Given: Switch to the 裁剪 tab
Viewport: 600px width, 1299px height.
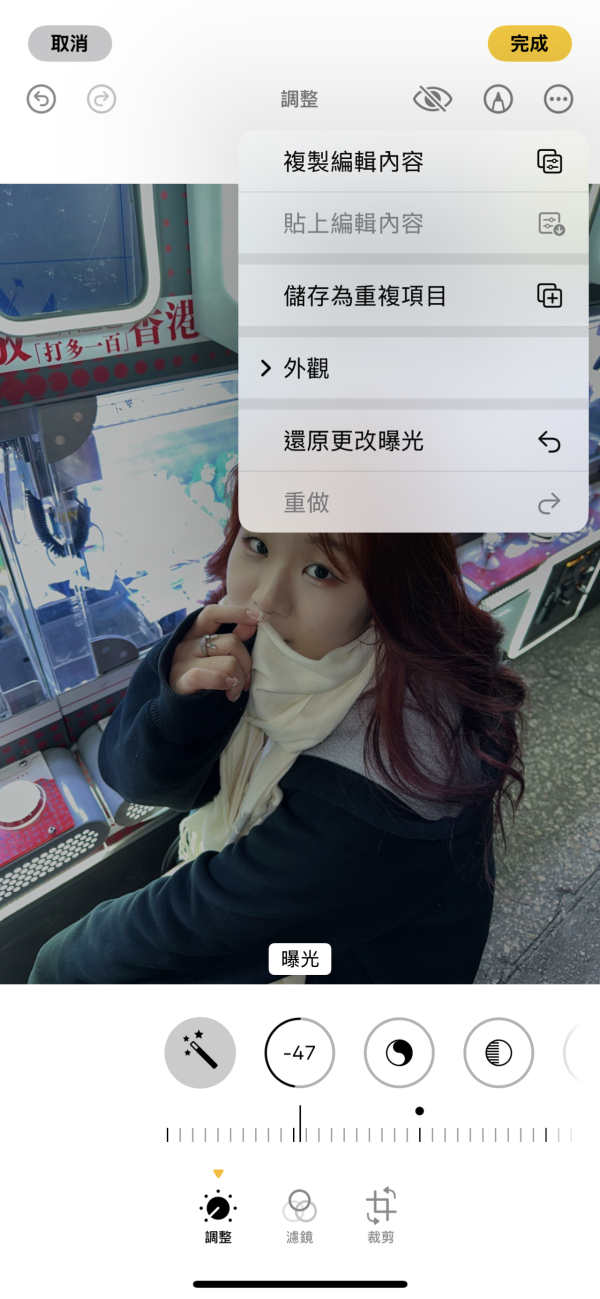Looking at the screenshot, I should click(x=380, y=1216).
